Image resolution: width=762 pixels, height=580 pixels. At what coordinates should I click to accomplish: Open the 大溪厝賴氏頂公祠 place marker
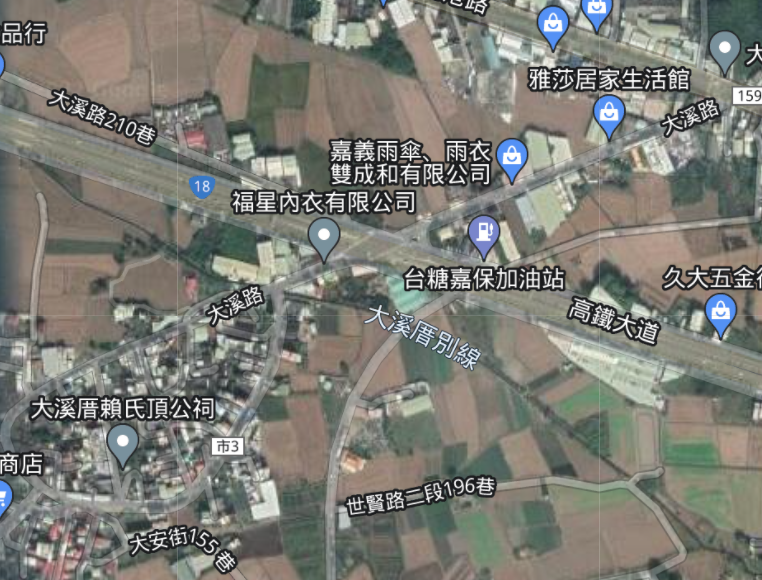[123, 442]
